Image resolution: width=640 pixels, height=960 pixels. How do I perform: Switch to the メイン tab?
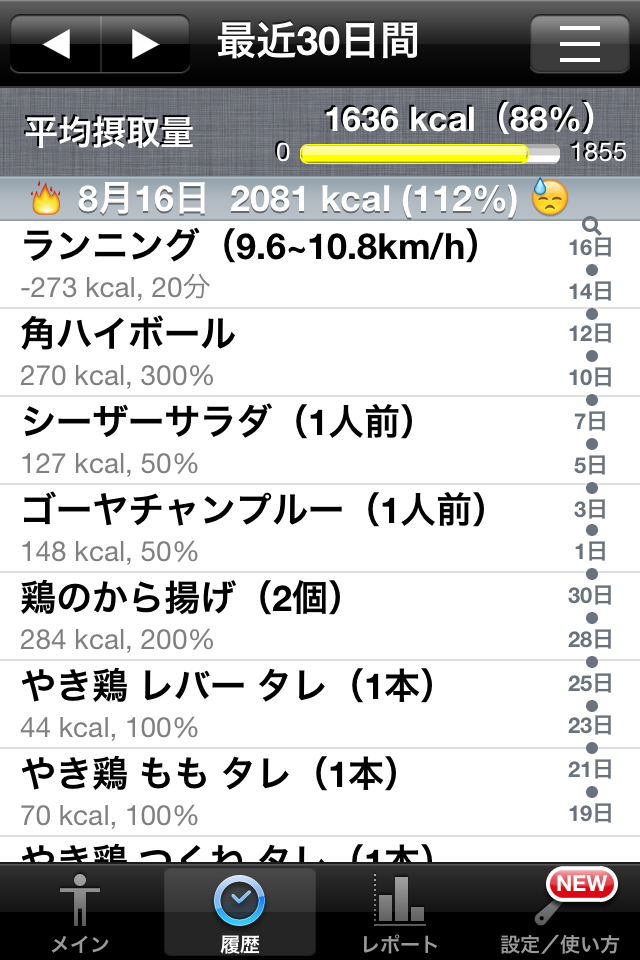pyautogui.click(x=80, y=912)
